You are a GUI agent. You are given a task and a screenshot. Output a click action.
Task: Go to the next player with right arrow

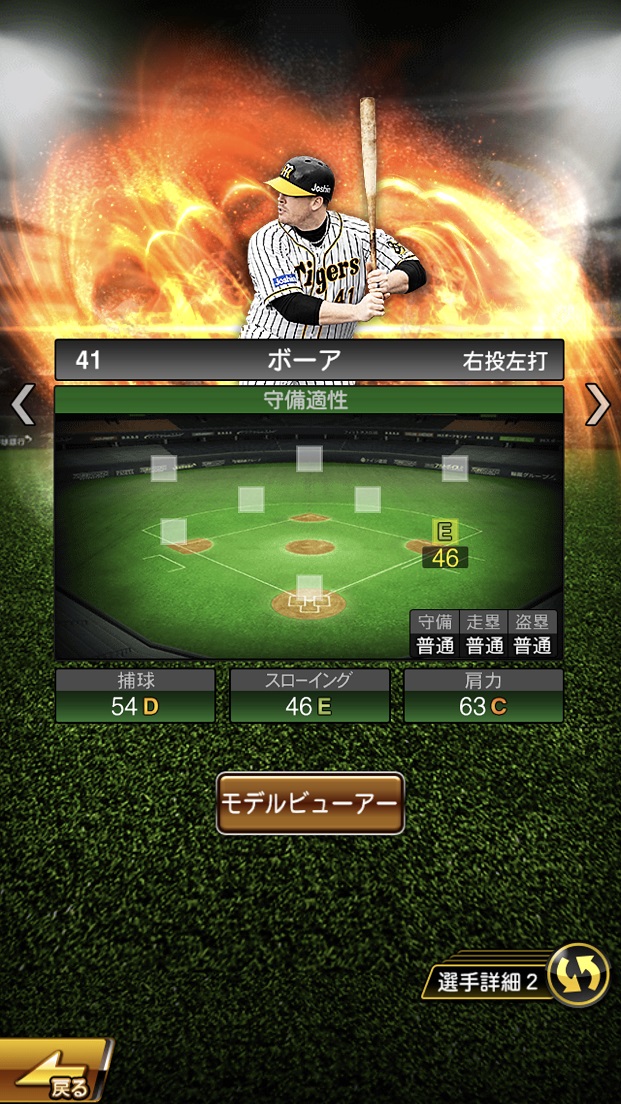597,405
